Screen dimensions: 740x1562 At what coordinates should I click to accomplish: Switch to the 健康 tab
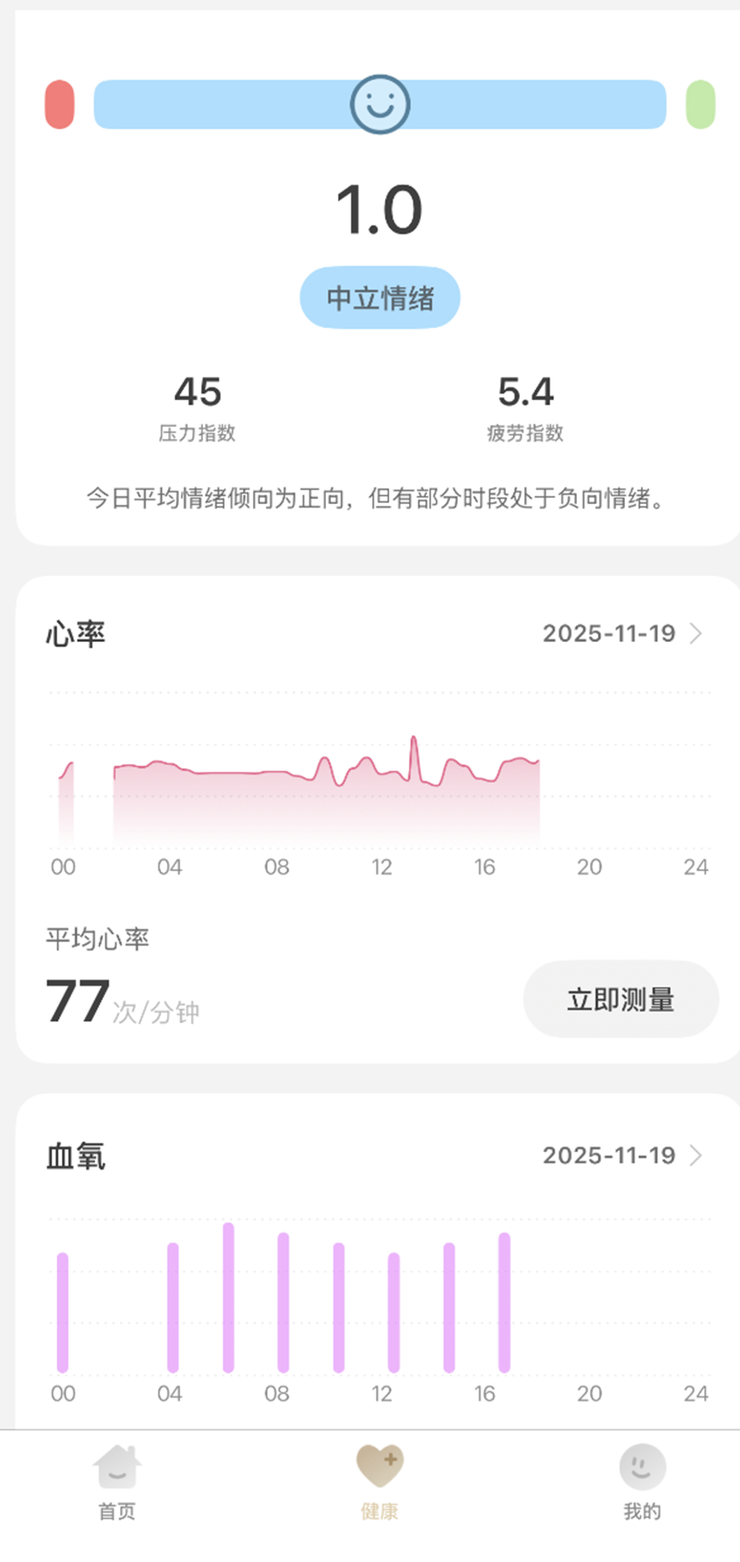(380, 1480)
